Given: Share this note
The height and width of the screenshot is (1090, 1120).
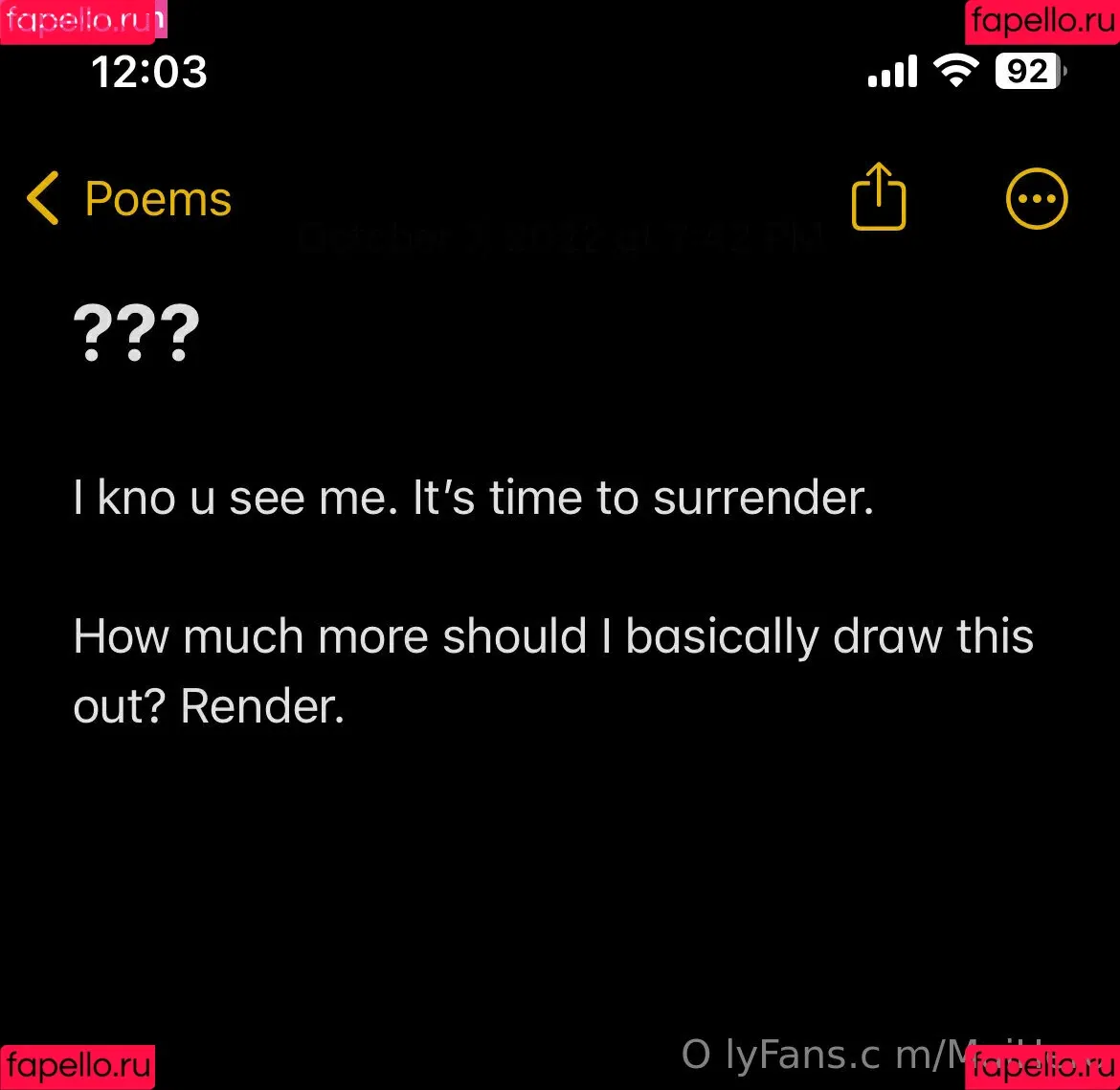Looking at the screenshot, I should coord(878,197).
